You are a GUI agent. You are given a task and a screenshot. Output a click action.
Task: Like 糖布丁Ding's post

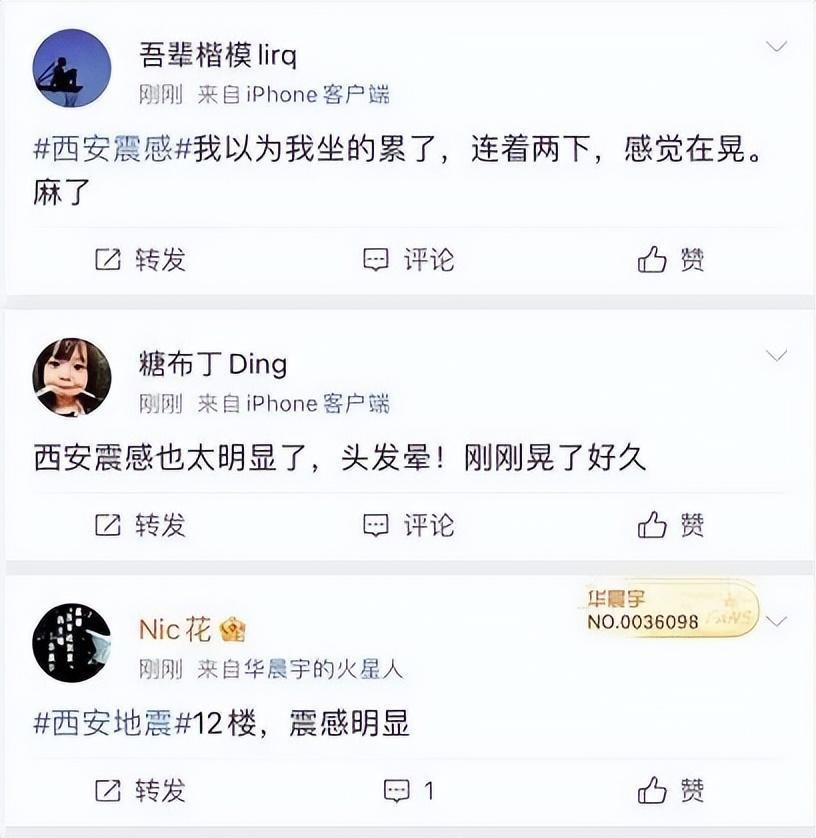pos(671,524)
